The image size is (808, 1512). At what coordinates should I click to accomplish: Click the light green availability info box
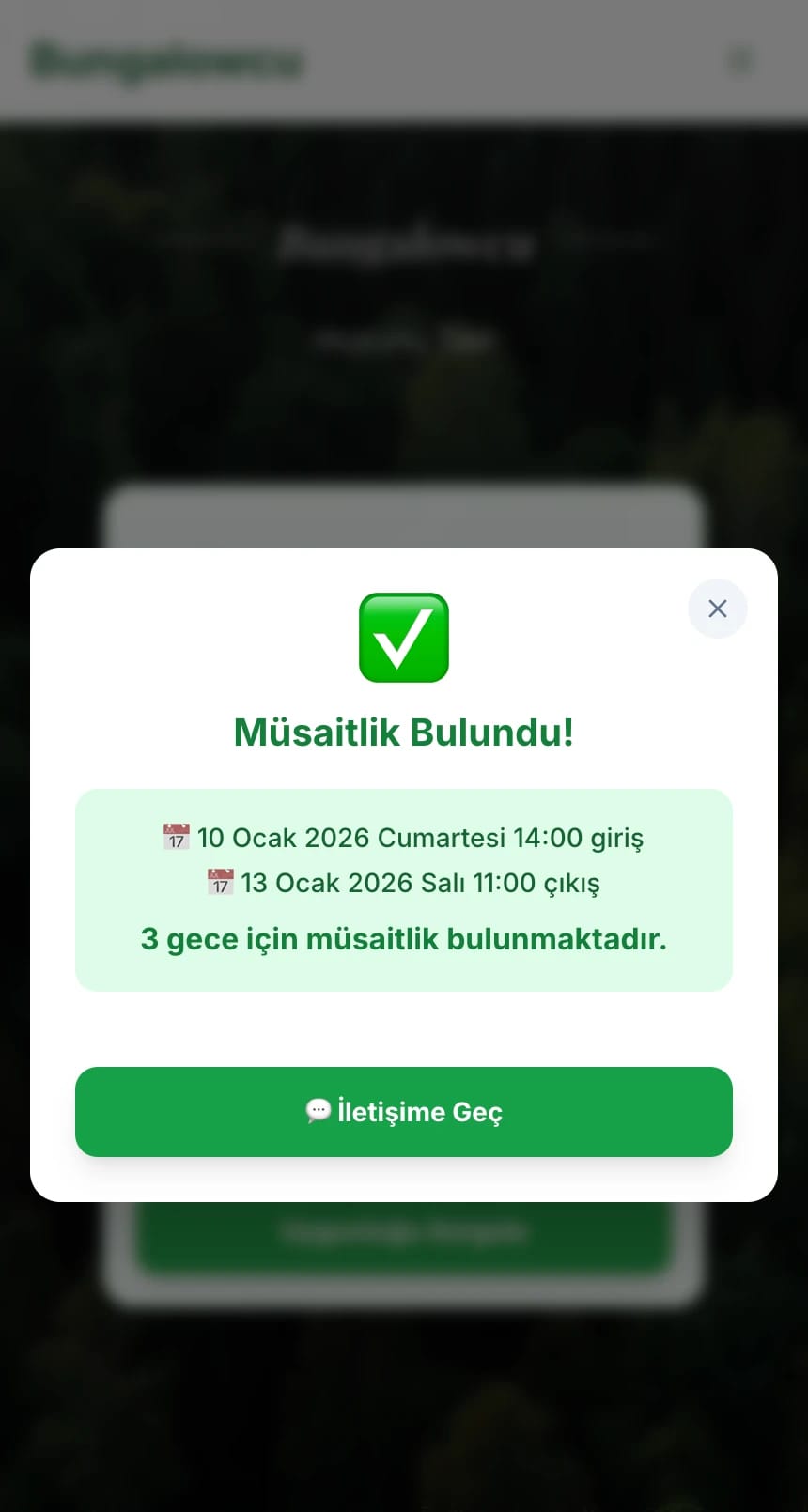coord(403,889)
